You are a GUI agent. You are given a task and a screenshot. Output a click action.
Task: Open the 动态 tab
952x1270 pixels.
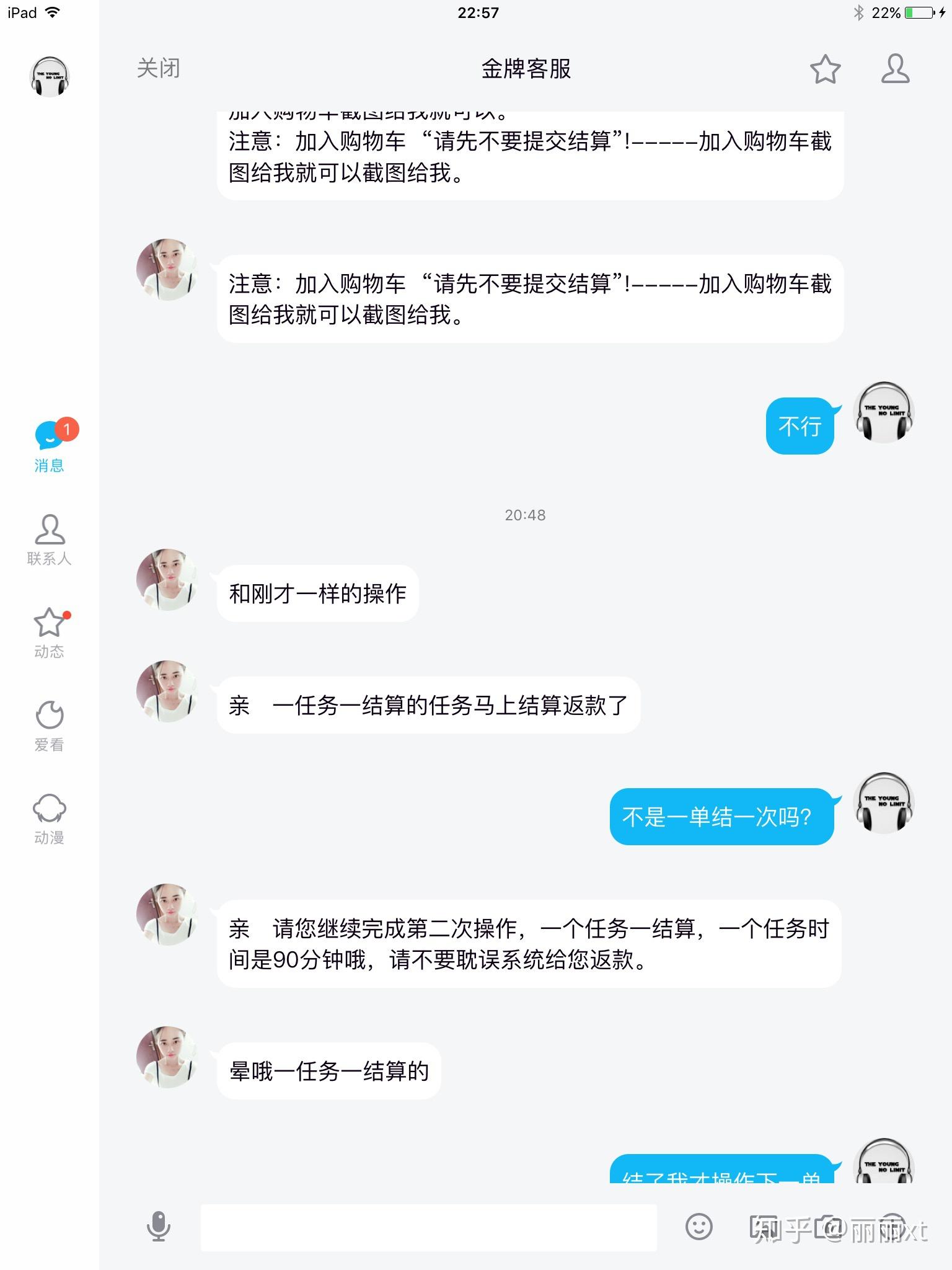click(x=50, y=633)
